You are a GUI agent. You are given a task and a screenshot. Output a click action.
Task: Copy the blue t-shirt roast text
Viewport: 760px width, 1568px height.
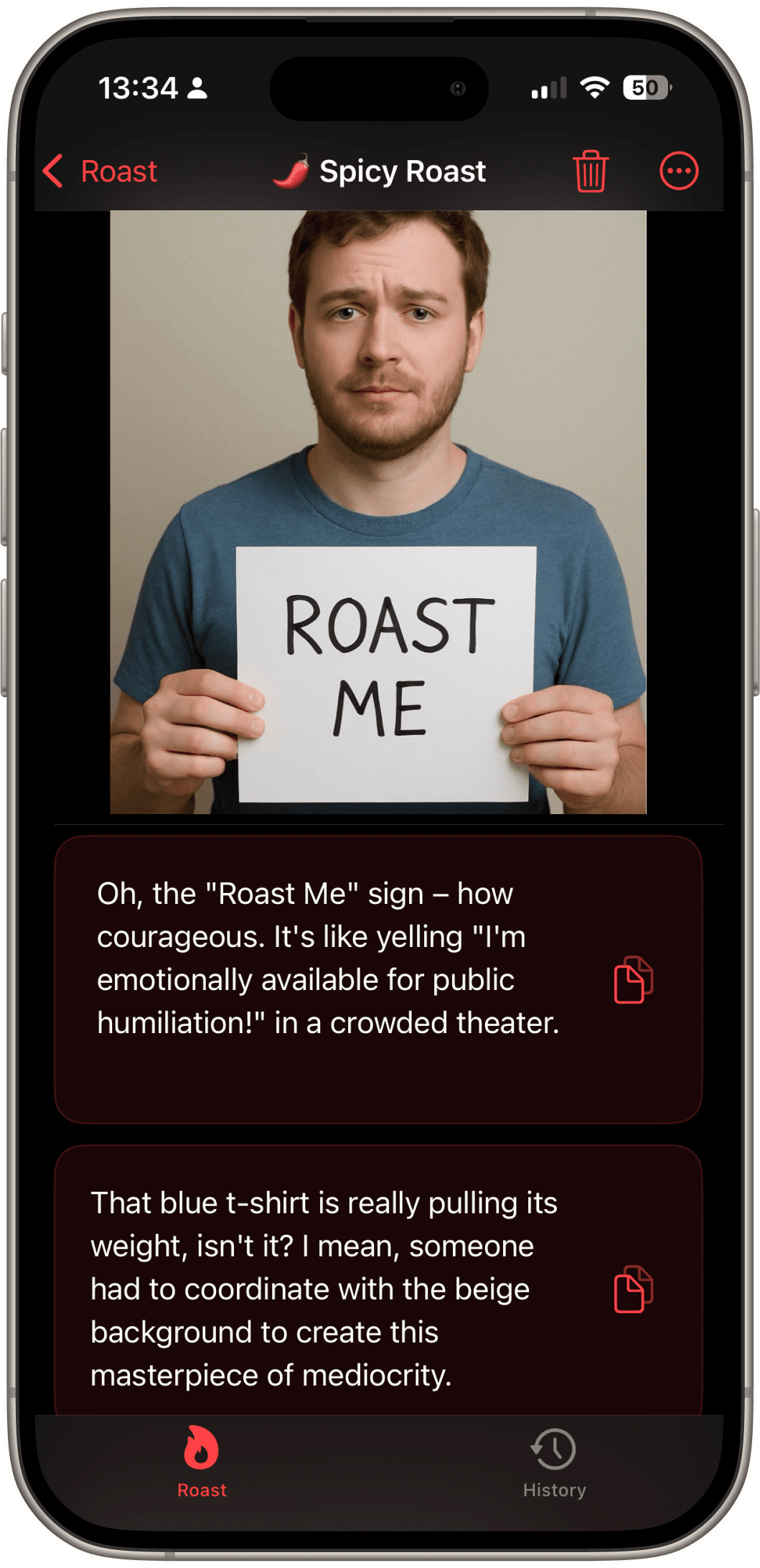(633, 1289)
